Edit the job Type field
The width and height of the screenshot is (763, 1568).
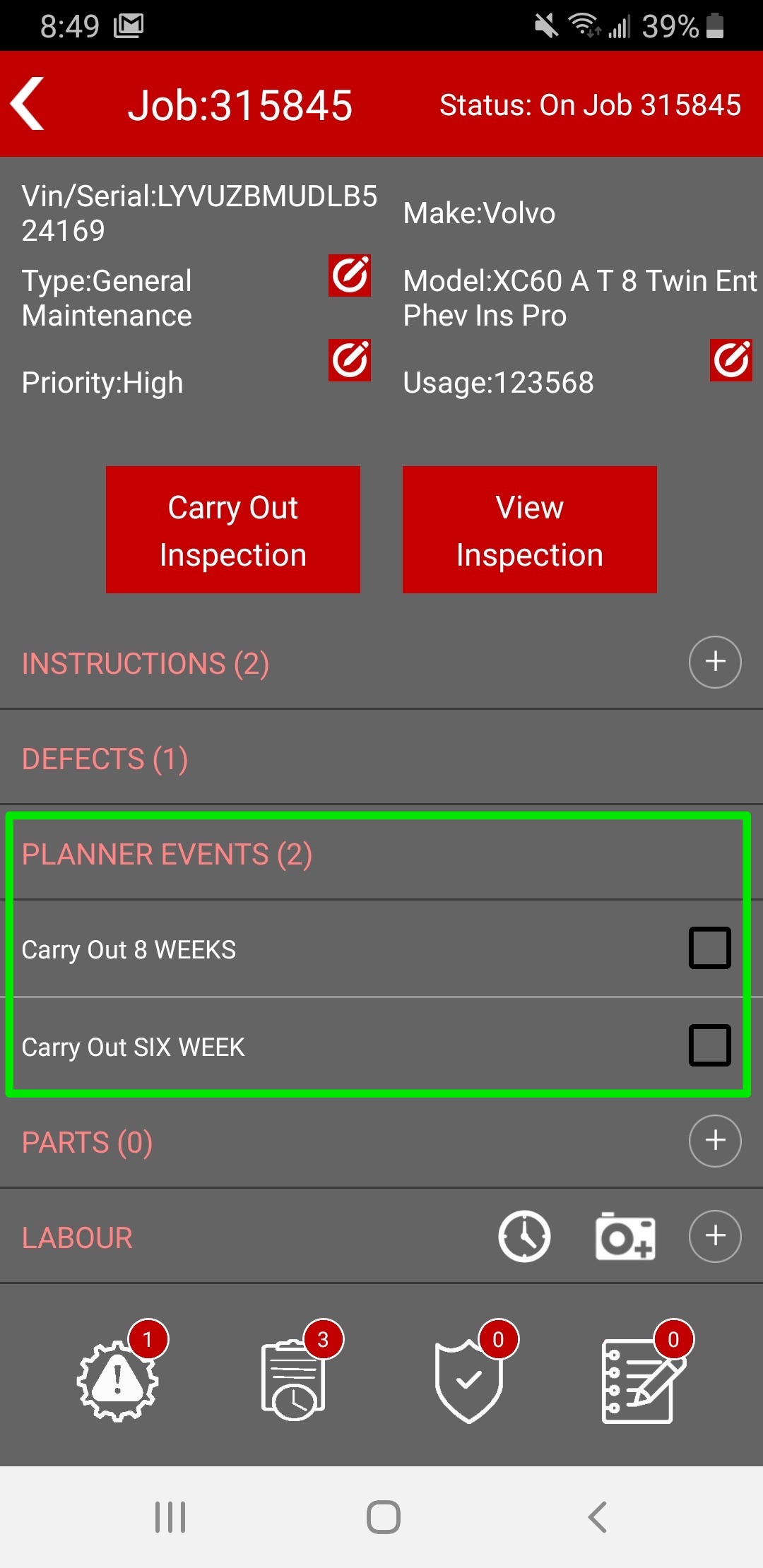350,275
